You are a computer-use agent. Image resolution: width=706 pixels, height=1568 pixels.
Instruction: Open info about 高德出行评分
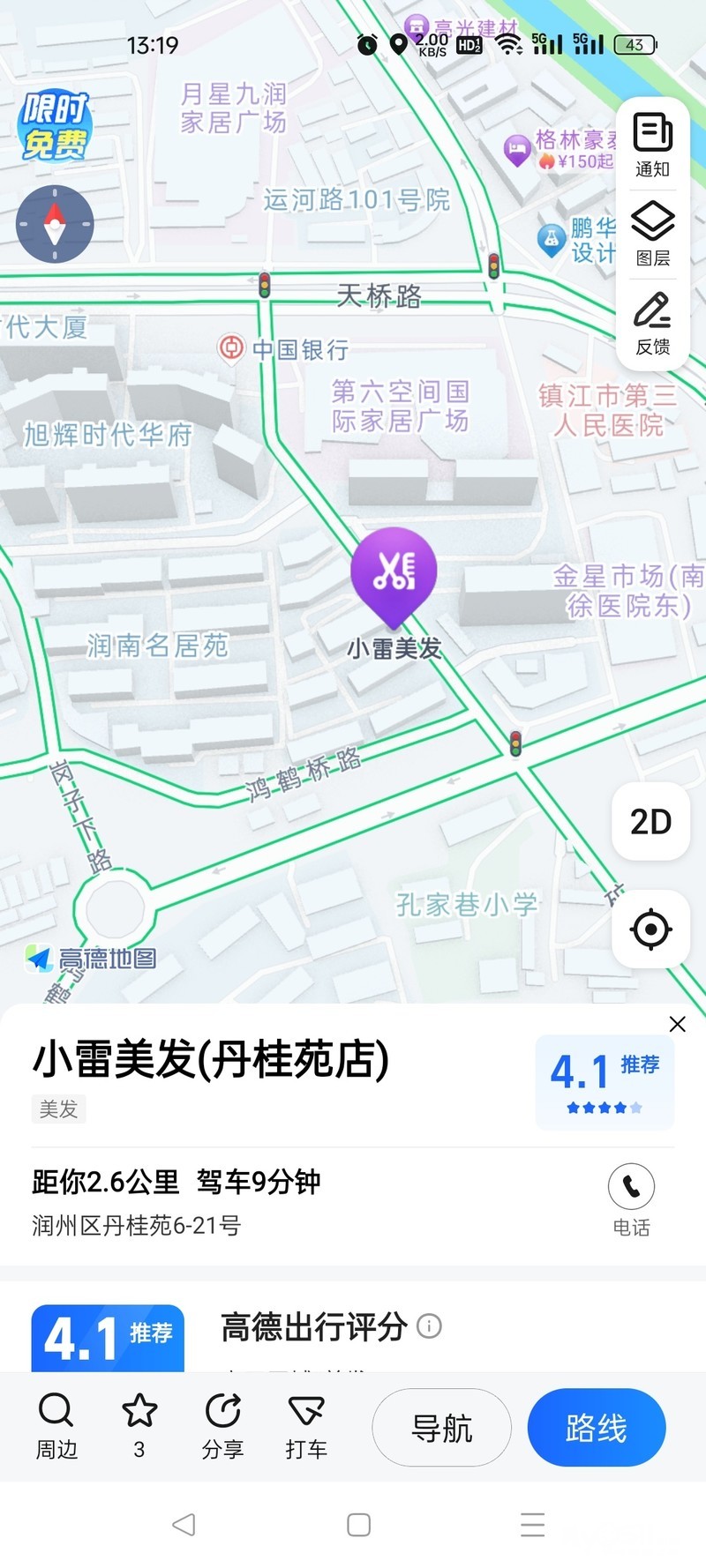429,1325
